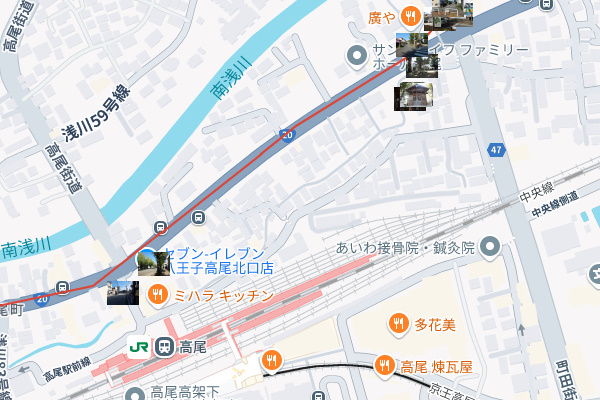The height and width of the screenshot is (400, 600).
Task: View the street photo beside ミハラ キッチン
Action: [123, 292]
